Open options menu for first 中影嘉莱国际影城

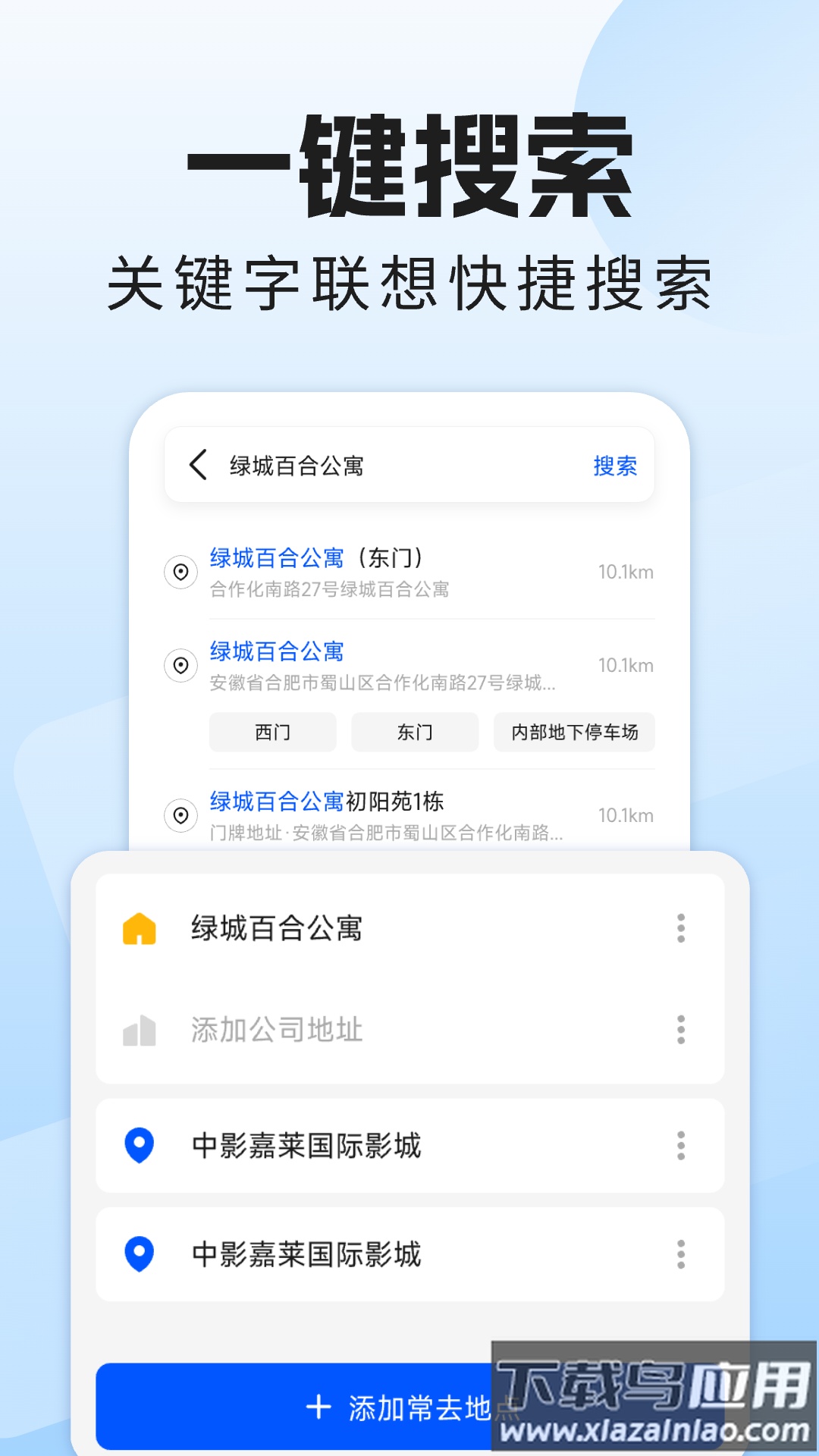point(681,1145)
